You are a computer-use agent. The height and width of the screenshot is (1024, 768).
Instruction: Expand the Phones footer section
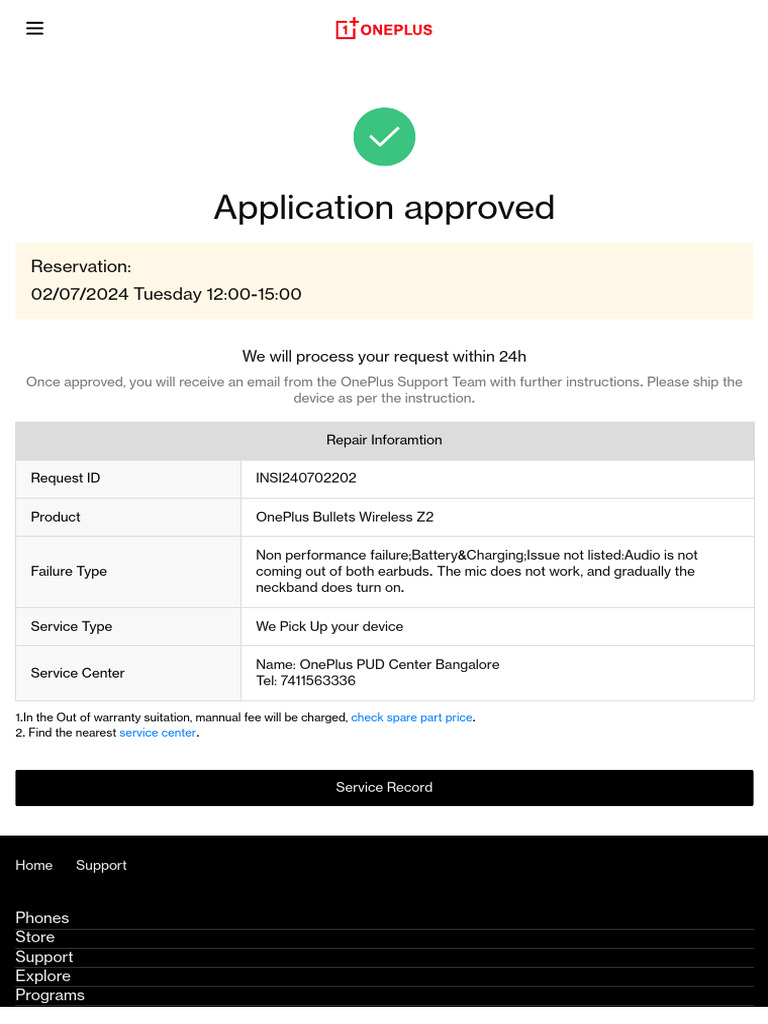pos(384,918)
